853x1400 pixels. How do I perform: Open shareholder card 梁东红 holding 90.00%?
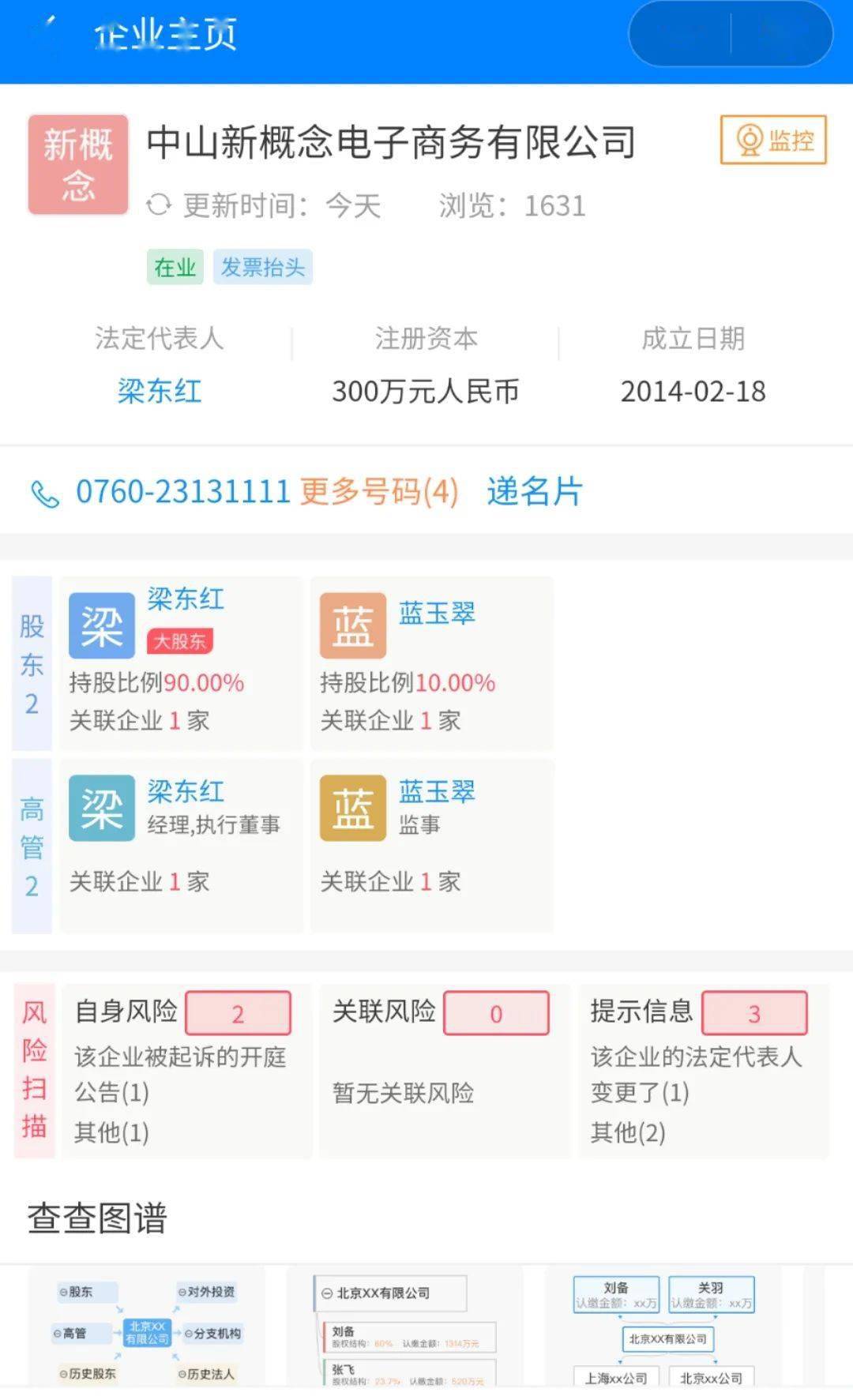click(181, 662)
